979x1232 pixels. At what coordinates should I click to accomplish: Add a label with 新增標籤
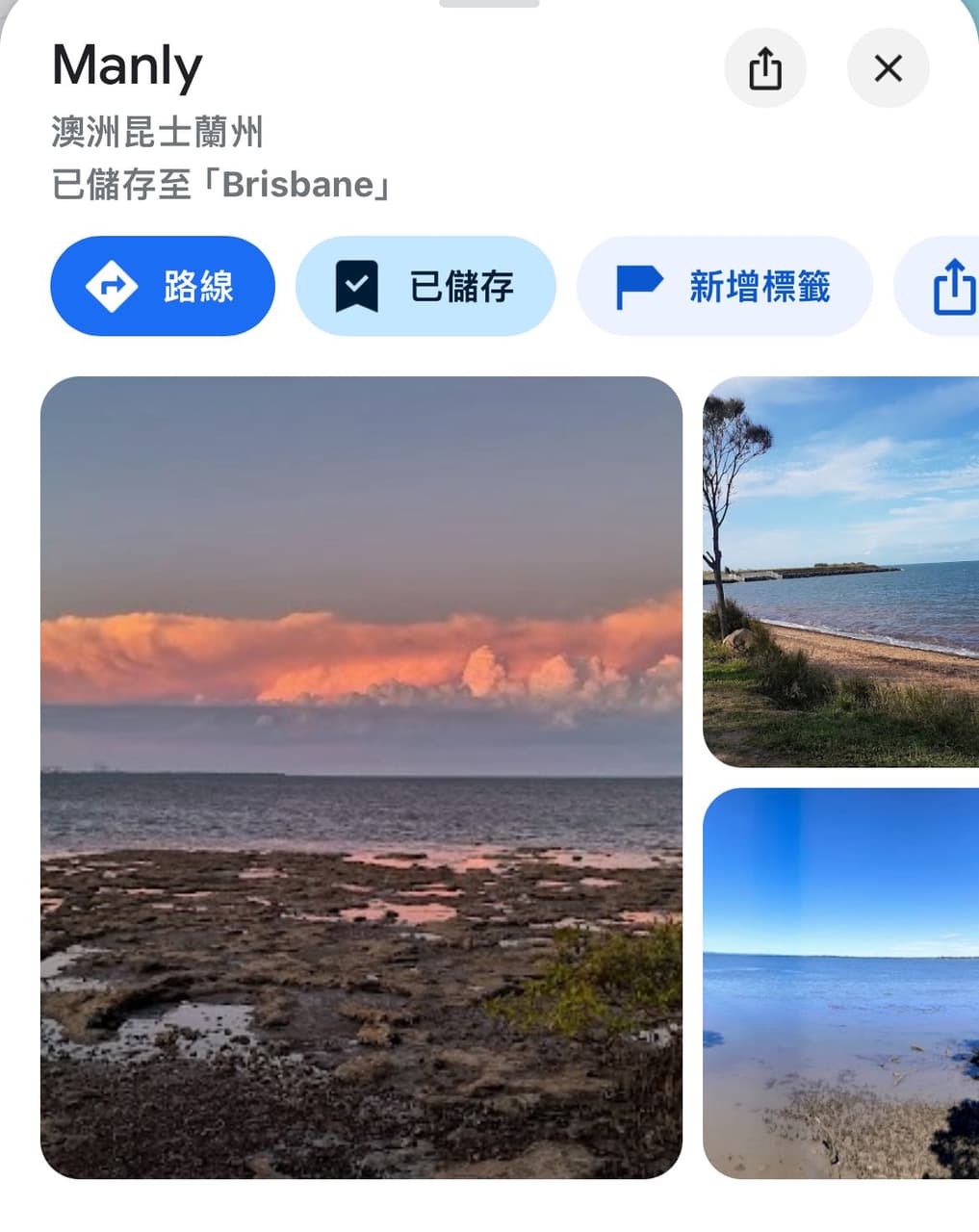[724, 286]
